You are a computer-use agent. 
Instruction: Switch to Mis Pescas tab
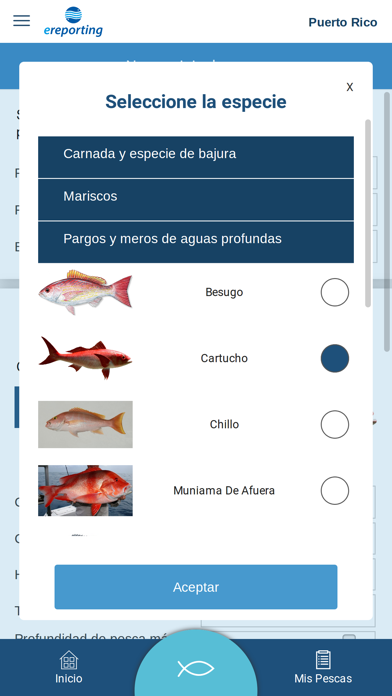pos(323,667)
